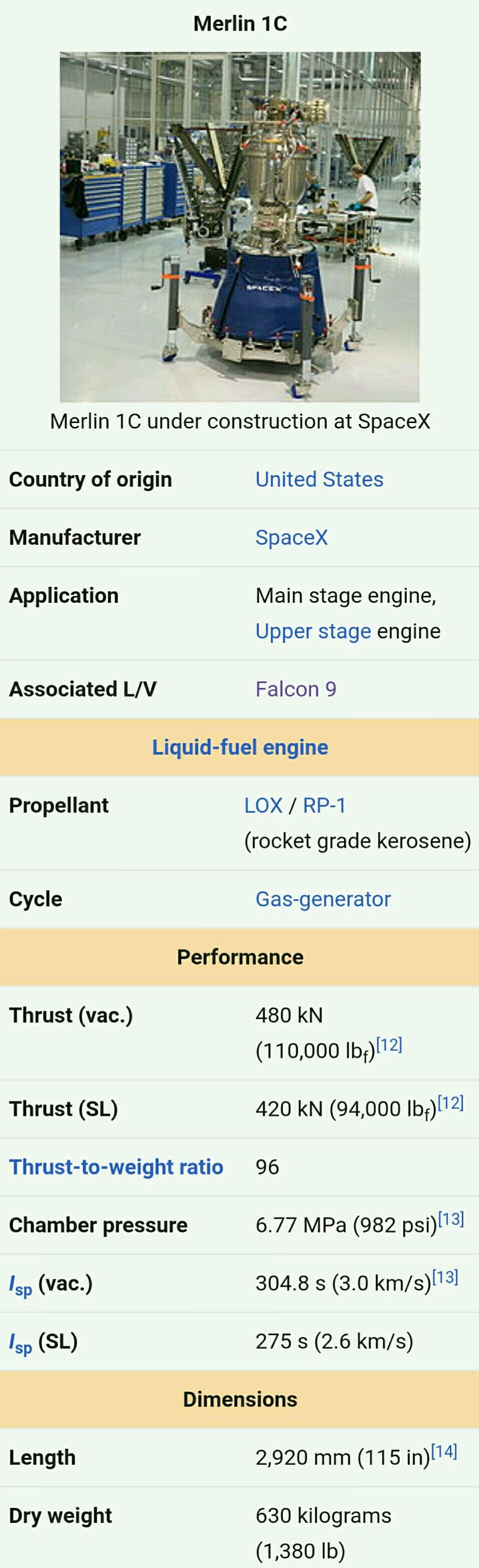Open the Merlin 1C engine photo
This screenshot has height=1568, width=479.
pos(239,226)
